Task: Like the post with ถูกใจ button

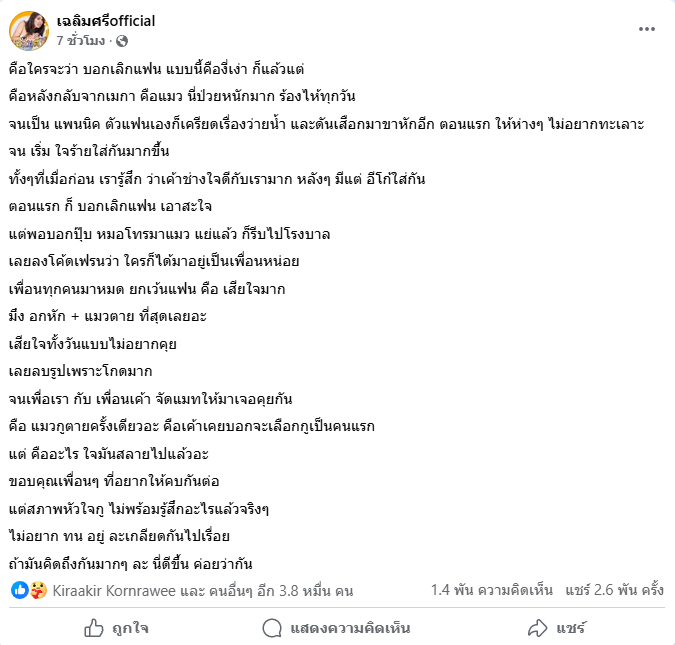Action: [117, 628]
